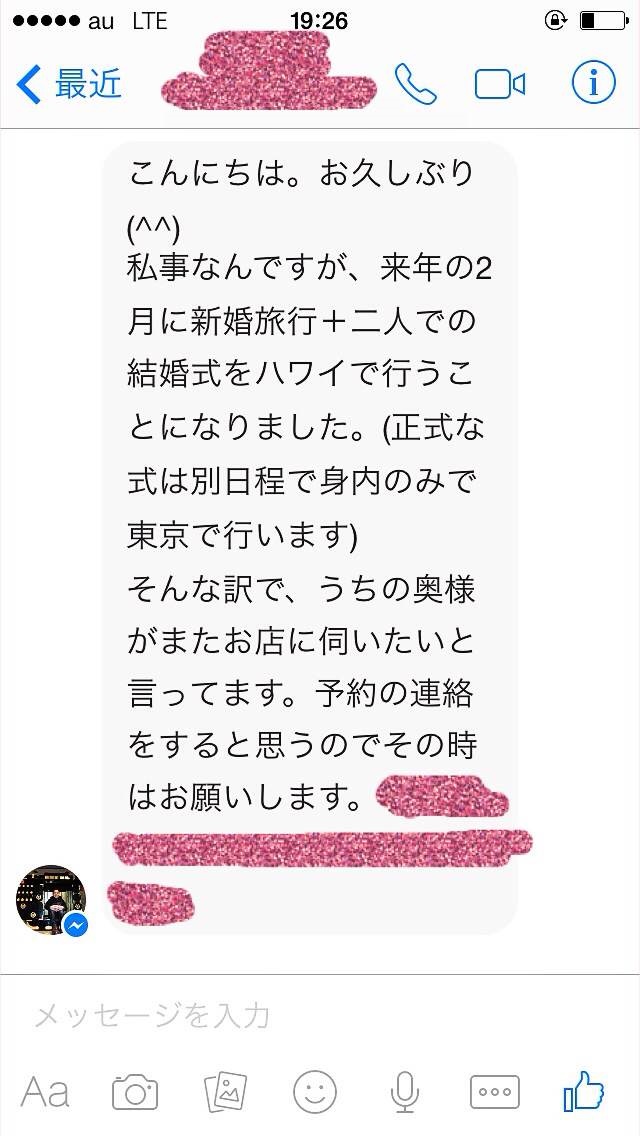Image resolution: width=640 pixels, height=1136 pixels.
Task: Tap the メッセージを入力 field
Action: coord(300,1016)
